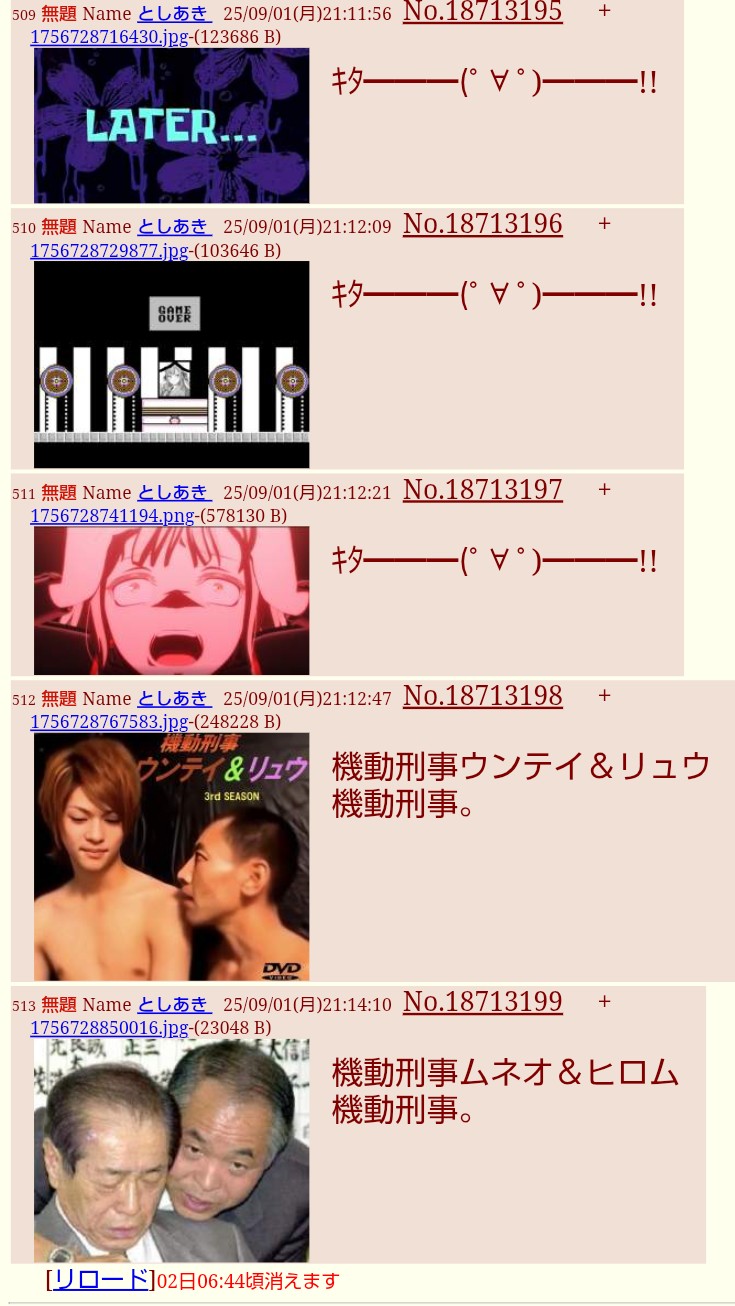Viewport: 735px width, 1306px height.
Task: Open file link 1756728767583.jpg
Action: point(109,722)
